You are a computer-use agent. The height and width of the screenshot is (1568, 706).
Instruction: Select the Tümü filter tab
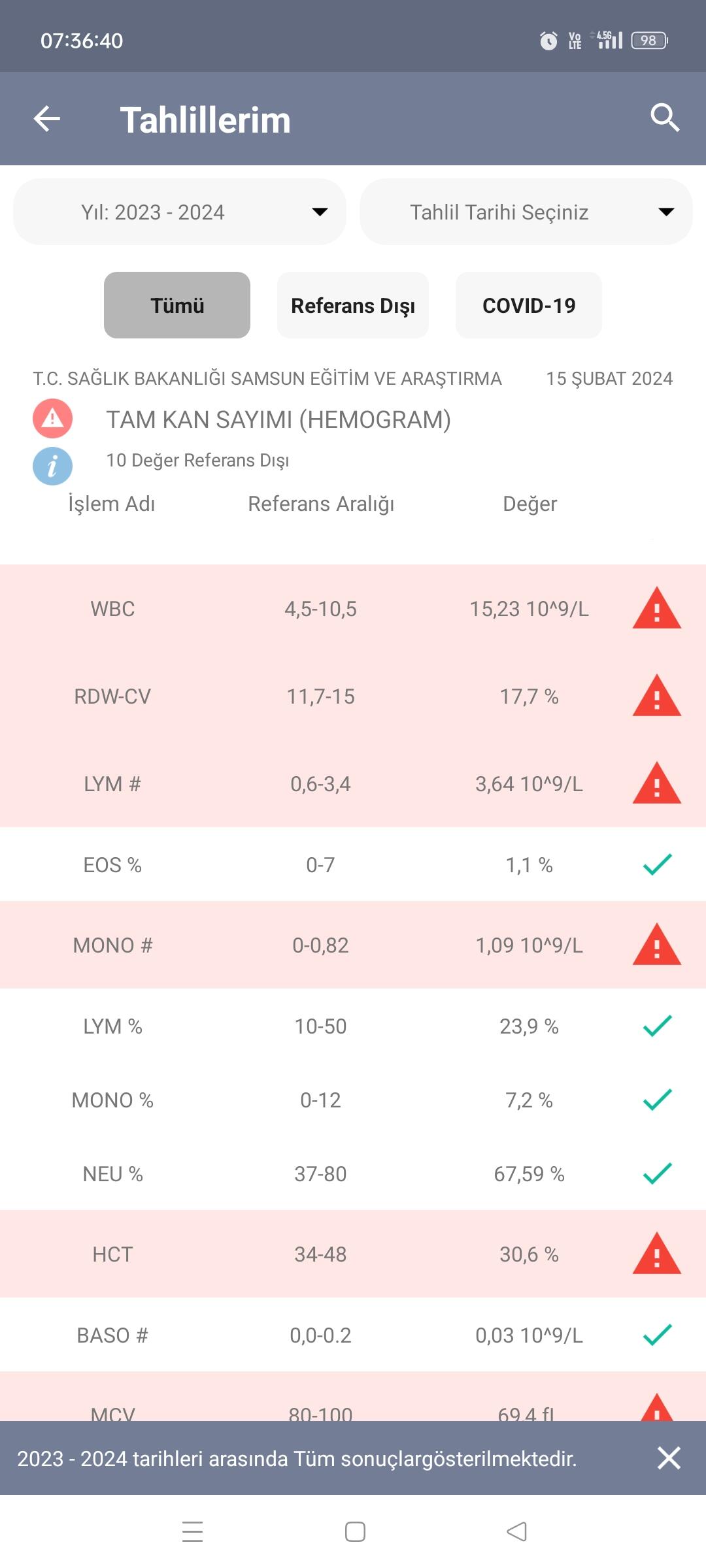177,305
